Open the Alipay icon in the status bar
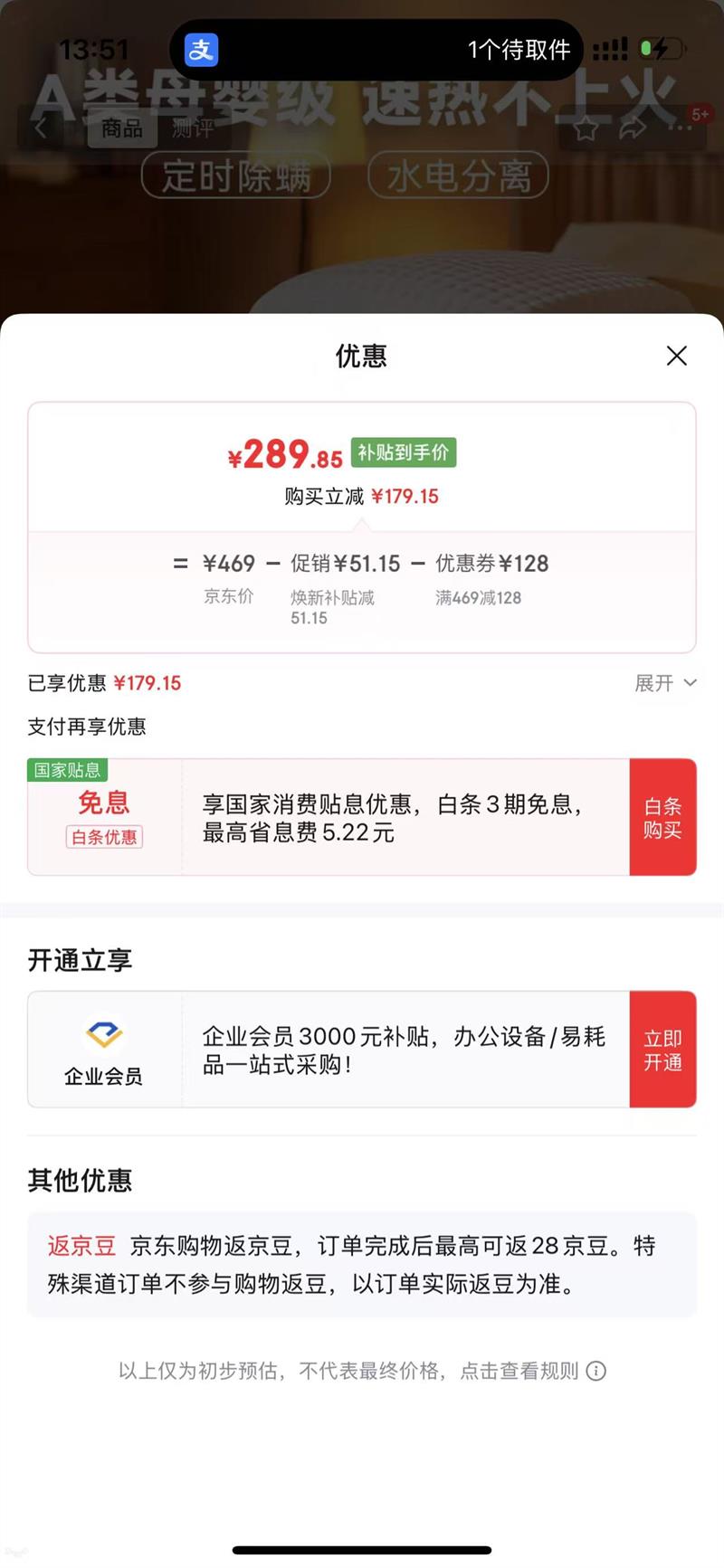This screenshot has width=724, height=1568. tap(200, 50)
